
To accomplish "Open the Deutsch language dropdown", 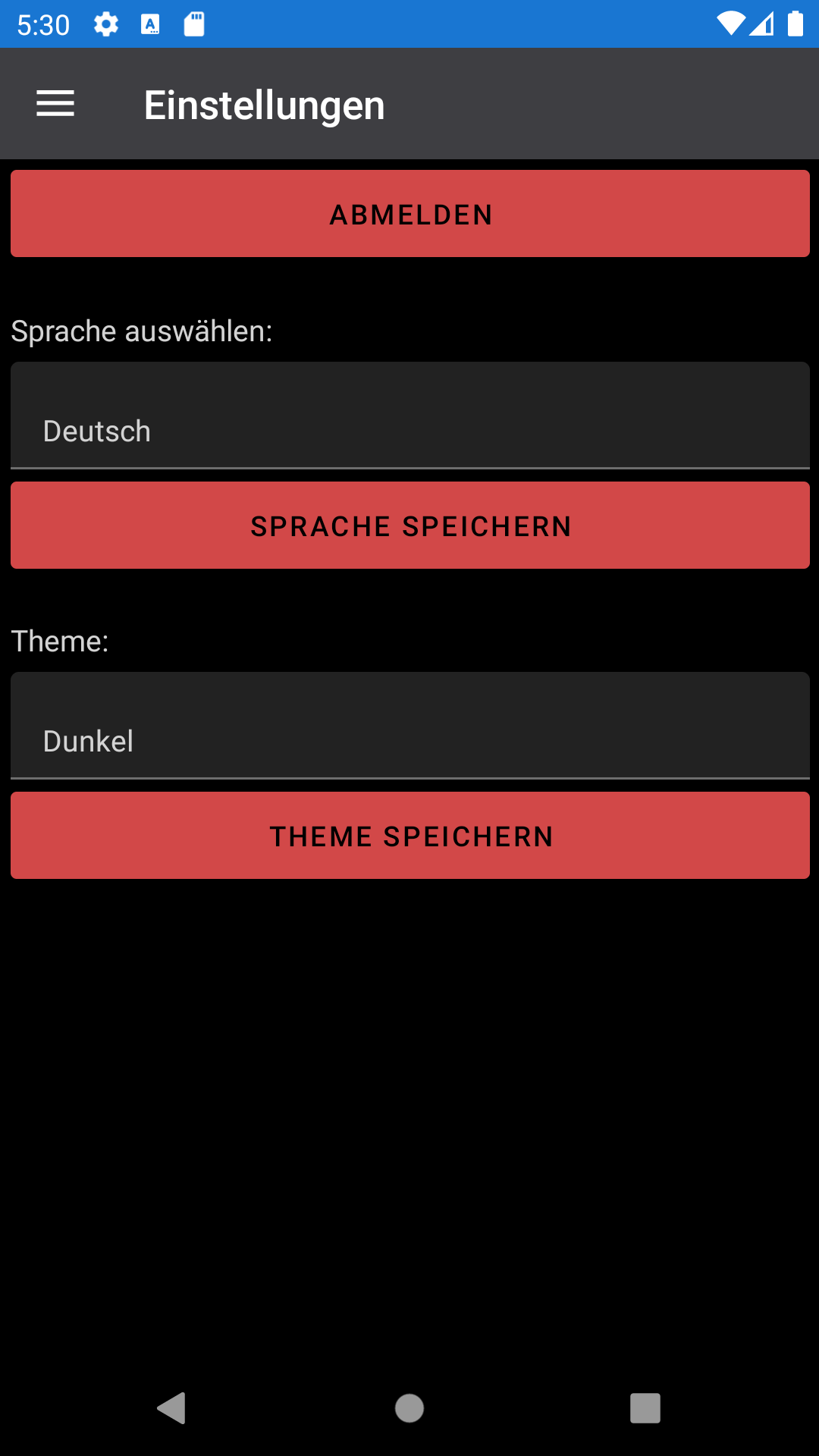I will tap(410, 416).
